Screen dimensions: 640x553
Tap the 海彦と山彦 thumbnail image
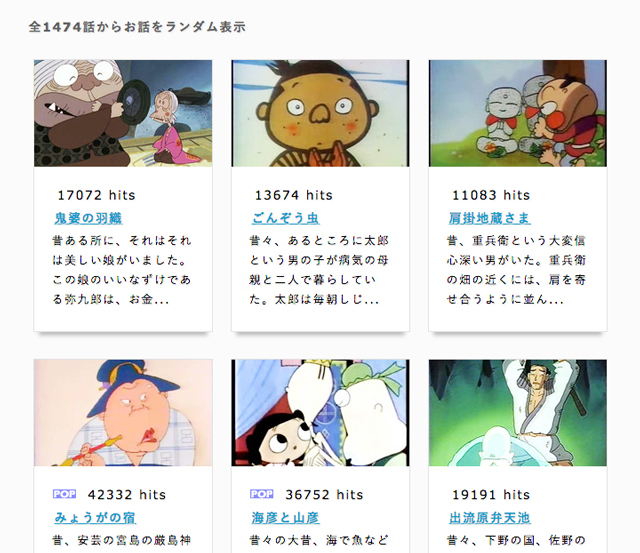pos(320,412)
